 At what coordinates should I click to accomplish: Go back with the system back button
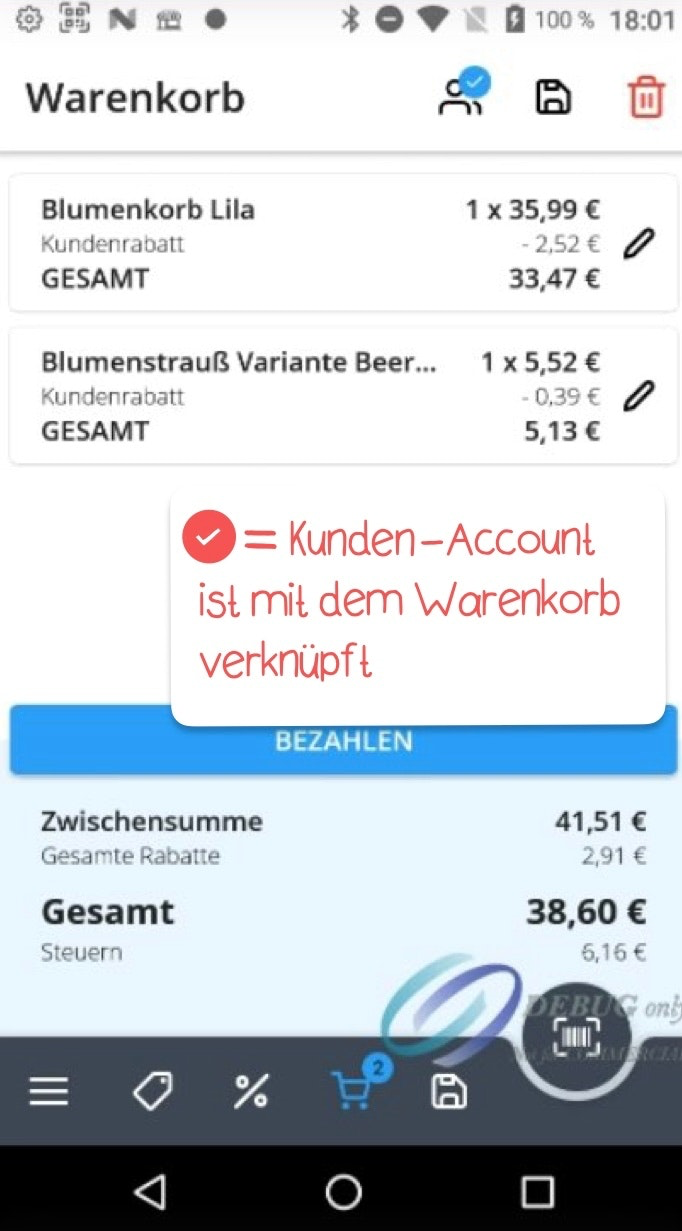(x=150, y=1191)
